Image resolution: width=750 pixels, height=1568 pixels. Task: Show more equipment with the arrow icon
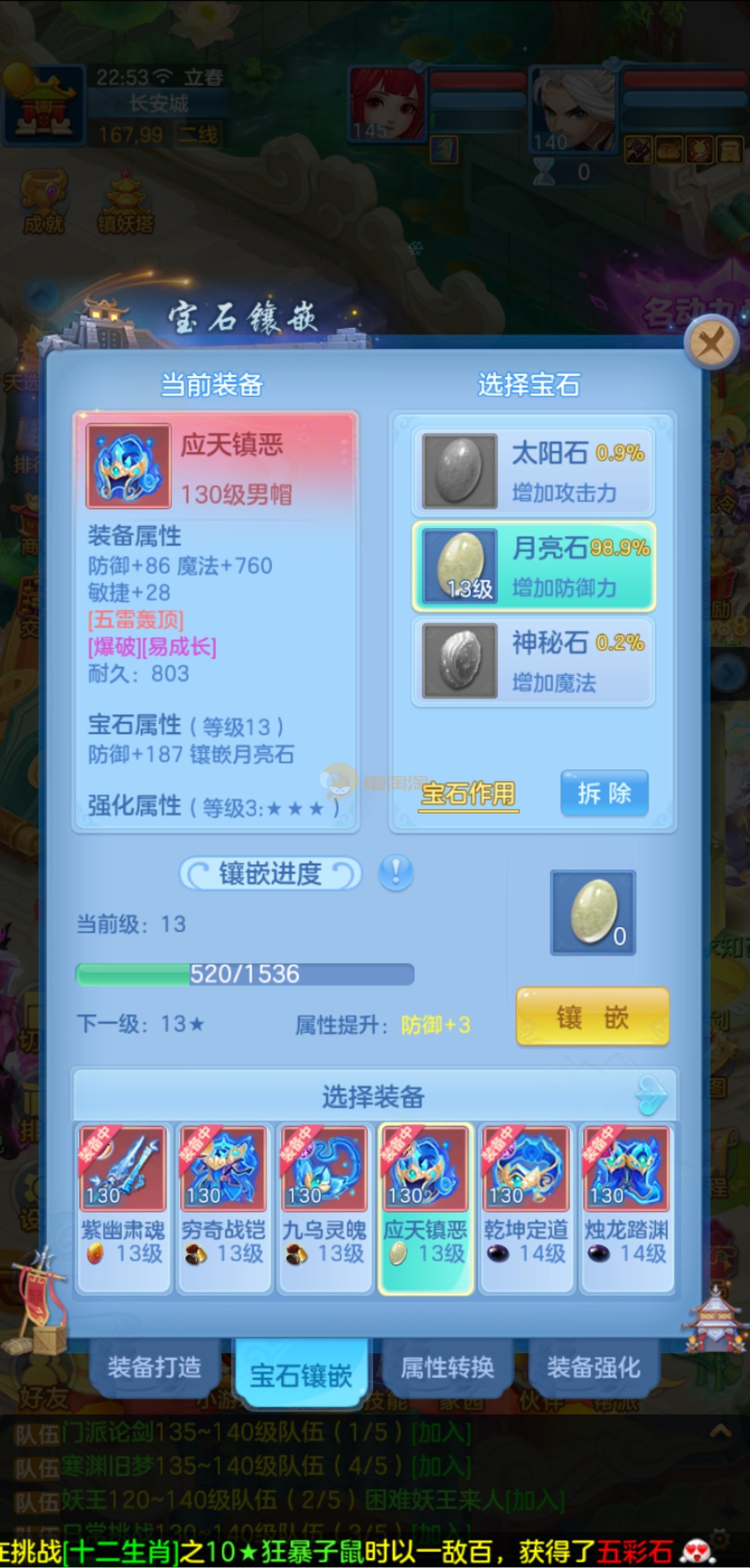[651, 1096]
